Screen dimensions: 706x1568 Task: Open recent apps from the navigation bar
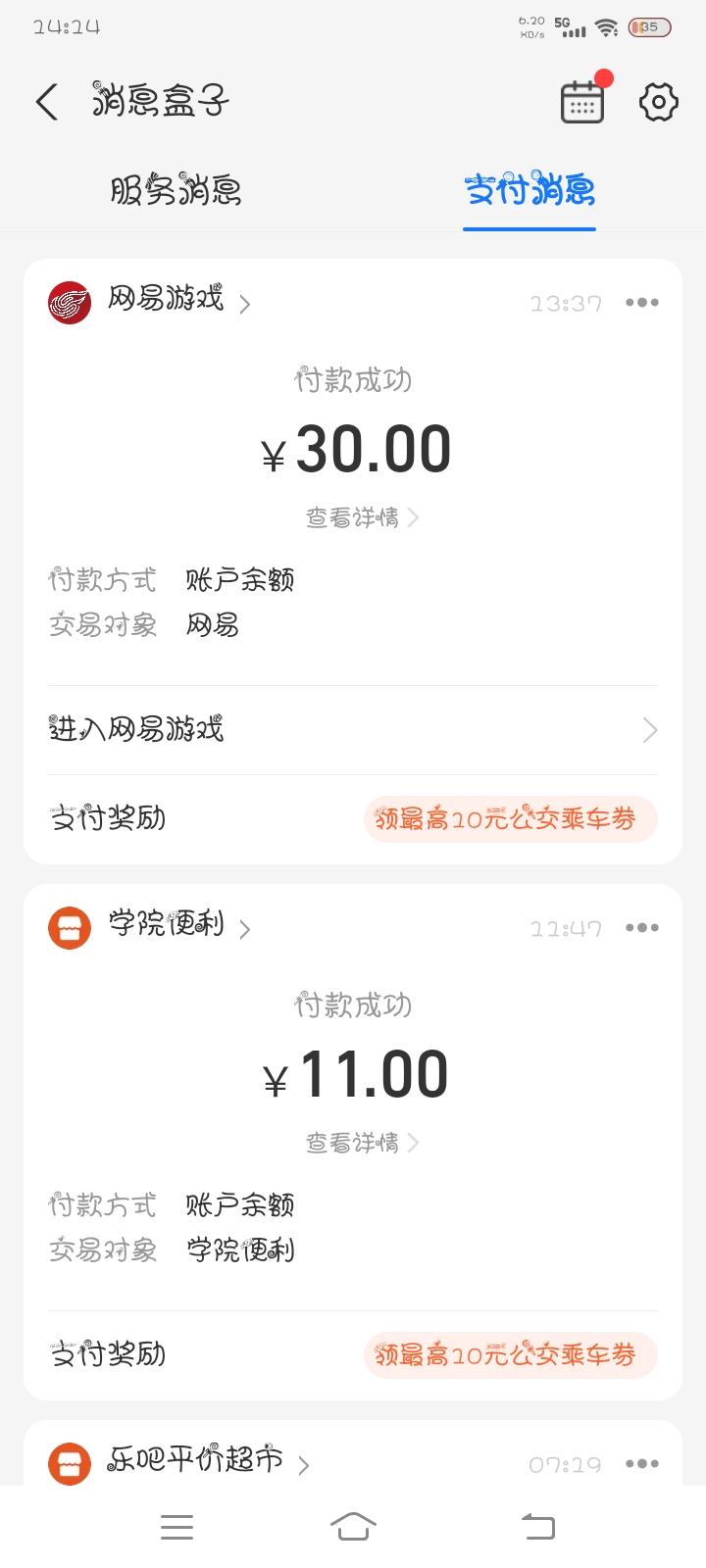click(x=176, y=1526)
